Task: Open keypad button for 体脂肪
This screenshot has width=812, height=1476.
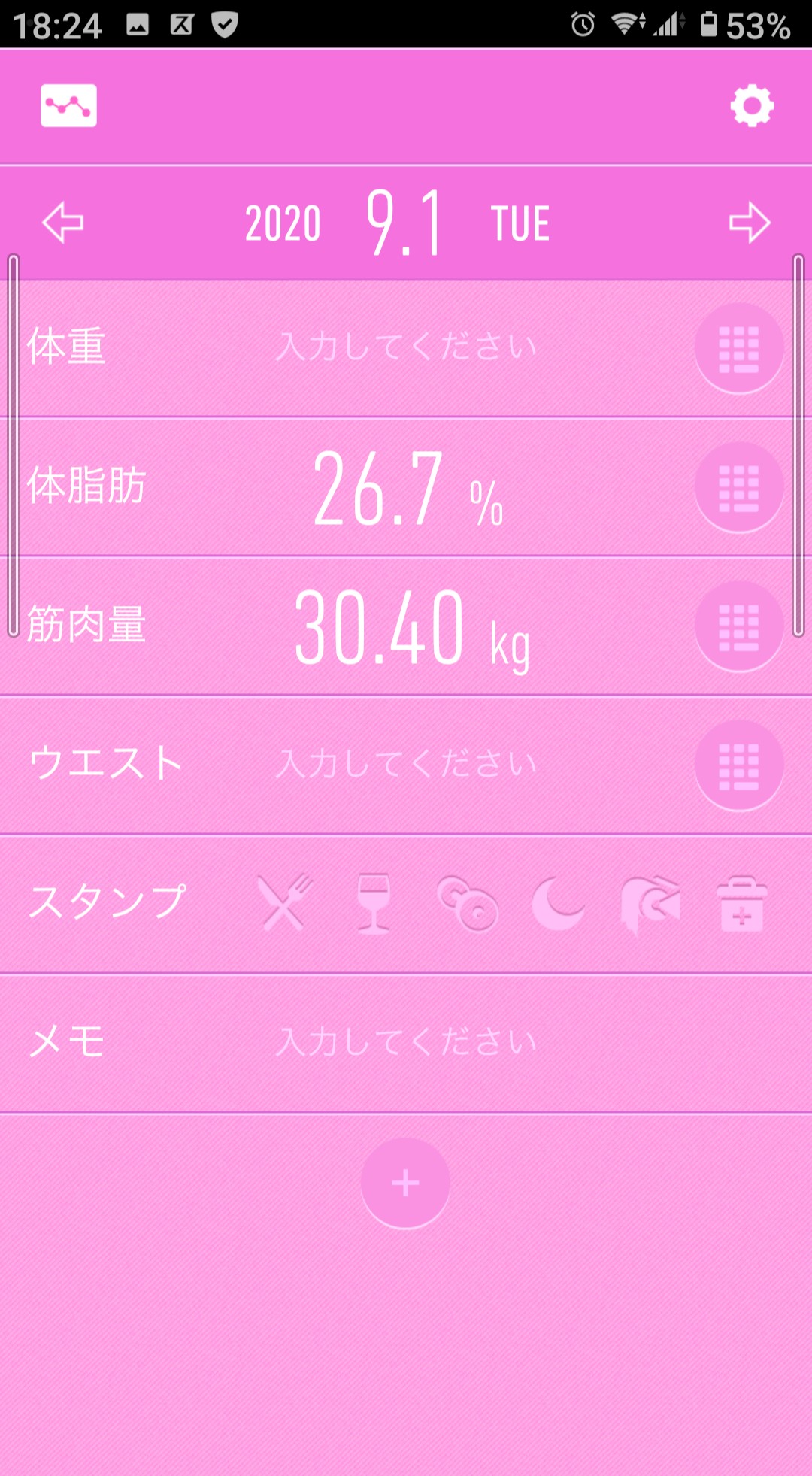Action: pyautogui.click(x=738, y=487)
